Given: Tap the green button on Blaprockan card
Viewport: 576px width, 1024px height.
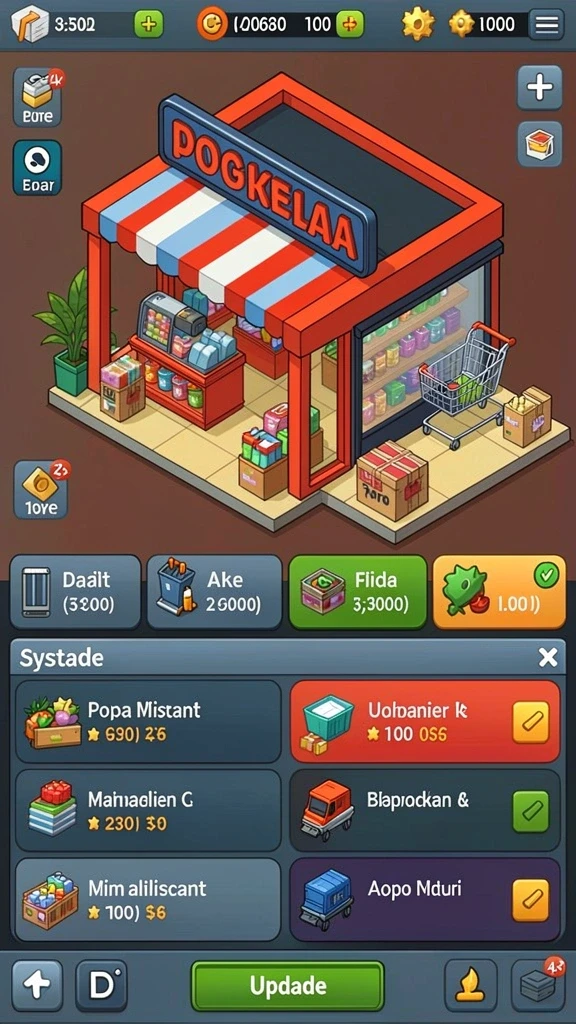Looking at the screenshot, I should tap(530, 811).
